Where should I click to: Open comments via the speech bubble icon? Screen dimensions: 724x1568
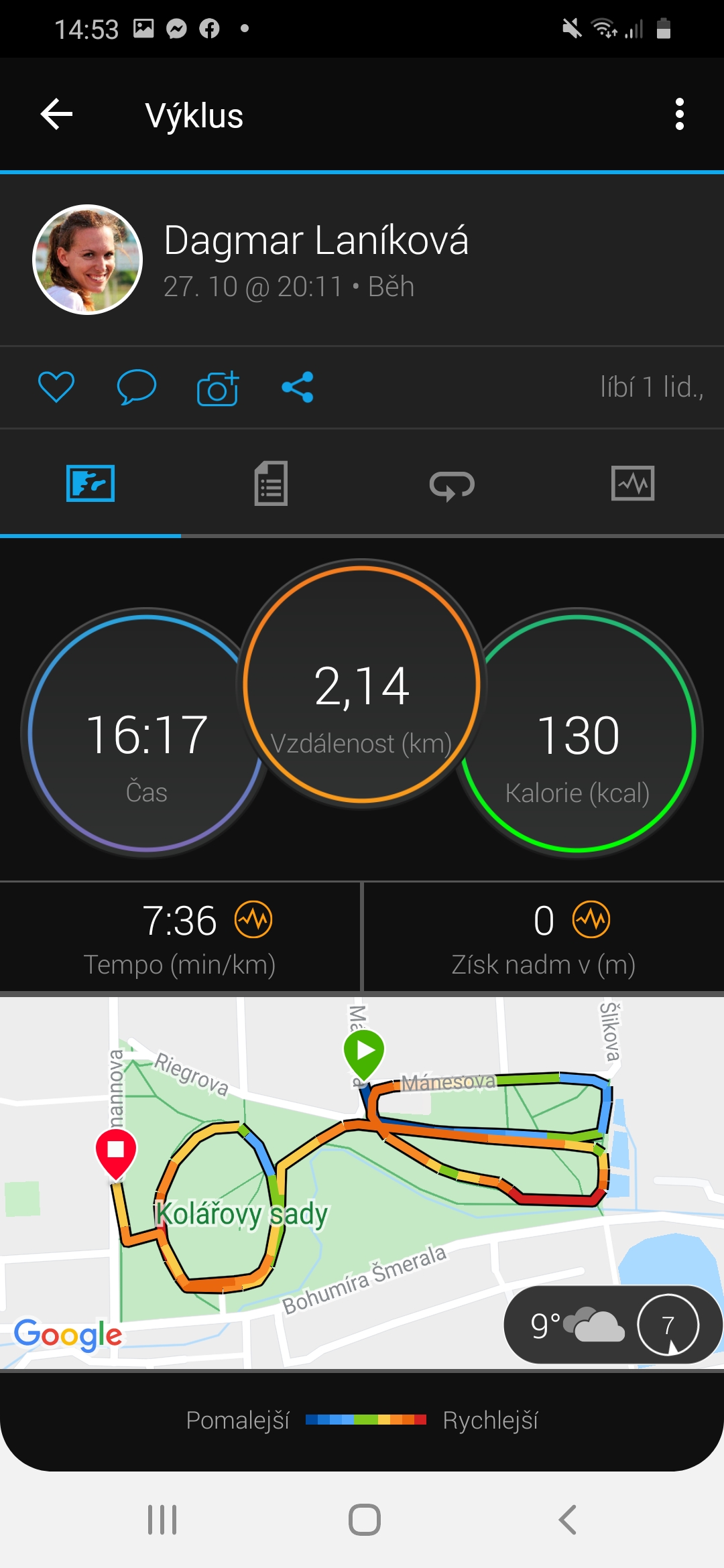(137, 387)
